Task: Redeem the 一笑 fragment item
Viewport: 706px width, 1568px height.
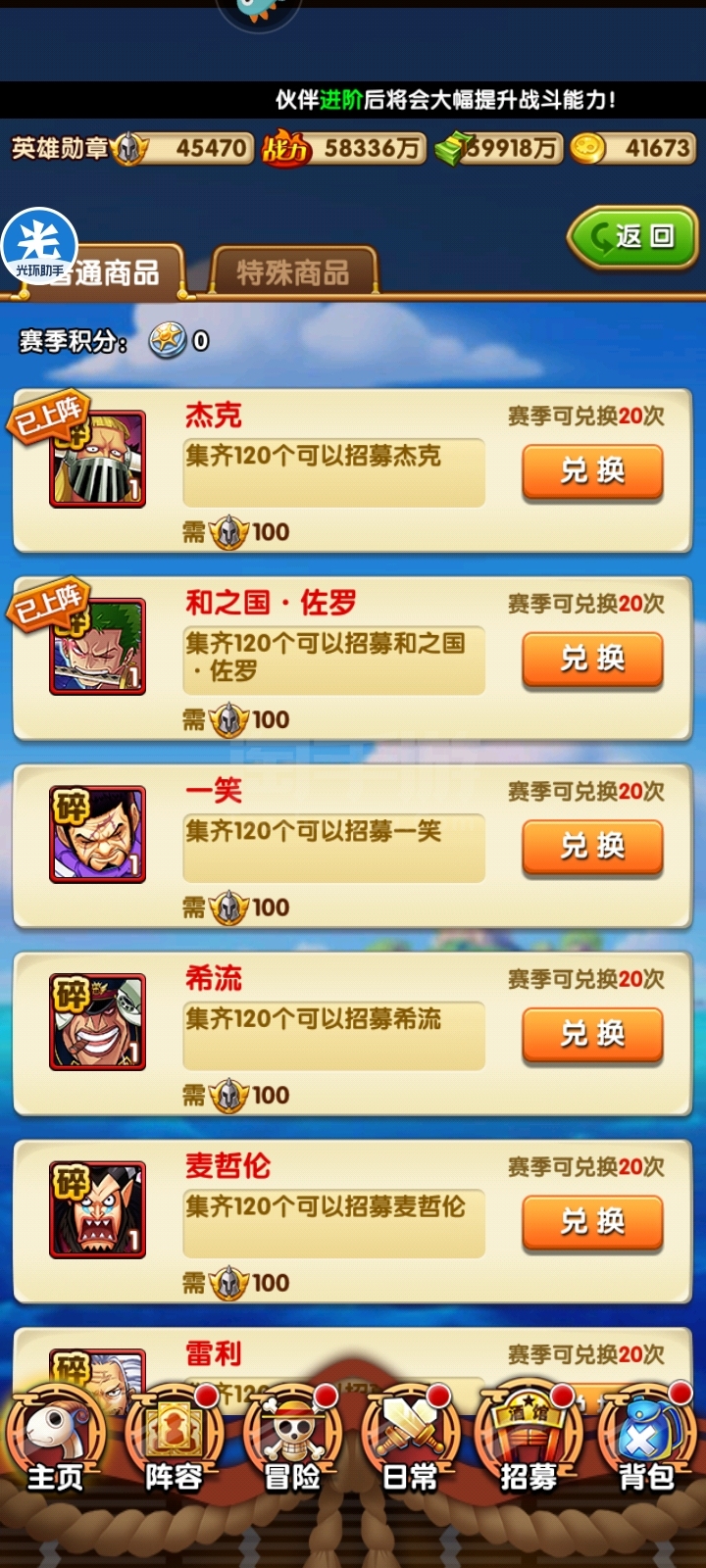Action: tap(592, 847)
